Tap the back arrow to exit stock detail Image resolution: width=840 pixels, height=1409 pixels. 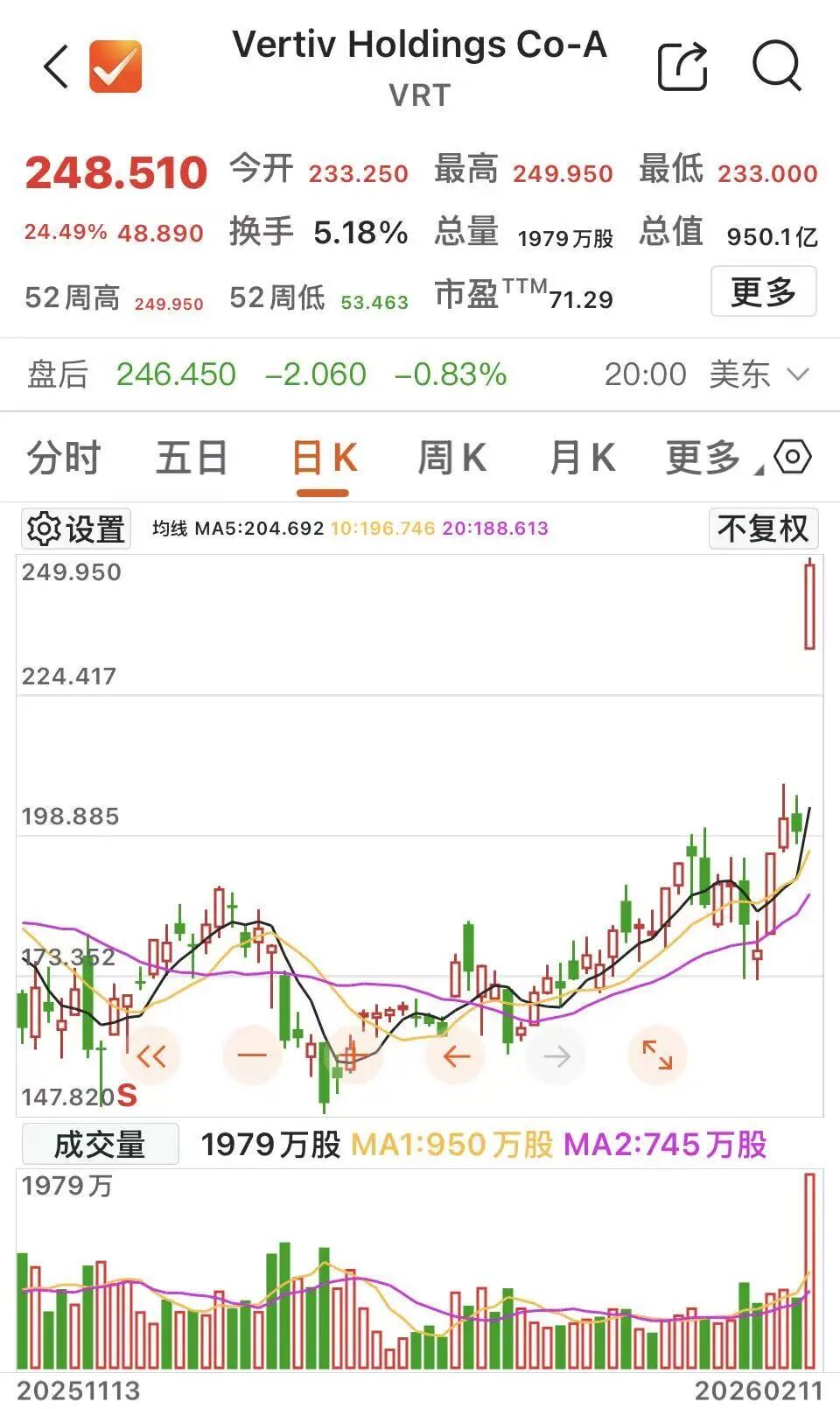coord(54,67)
